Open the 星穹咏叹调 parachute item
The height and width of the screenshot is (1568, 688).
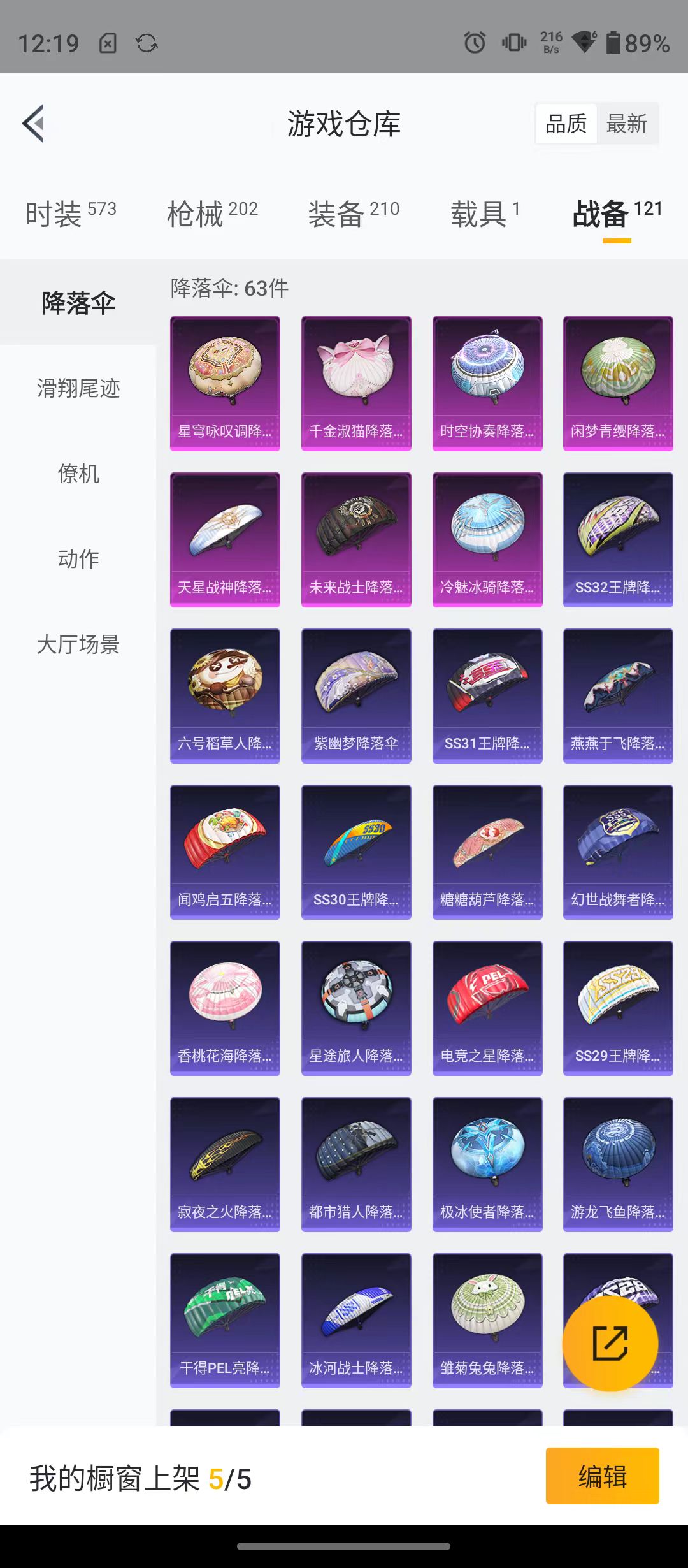225,384
